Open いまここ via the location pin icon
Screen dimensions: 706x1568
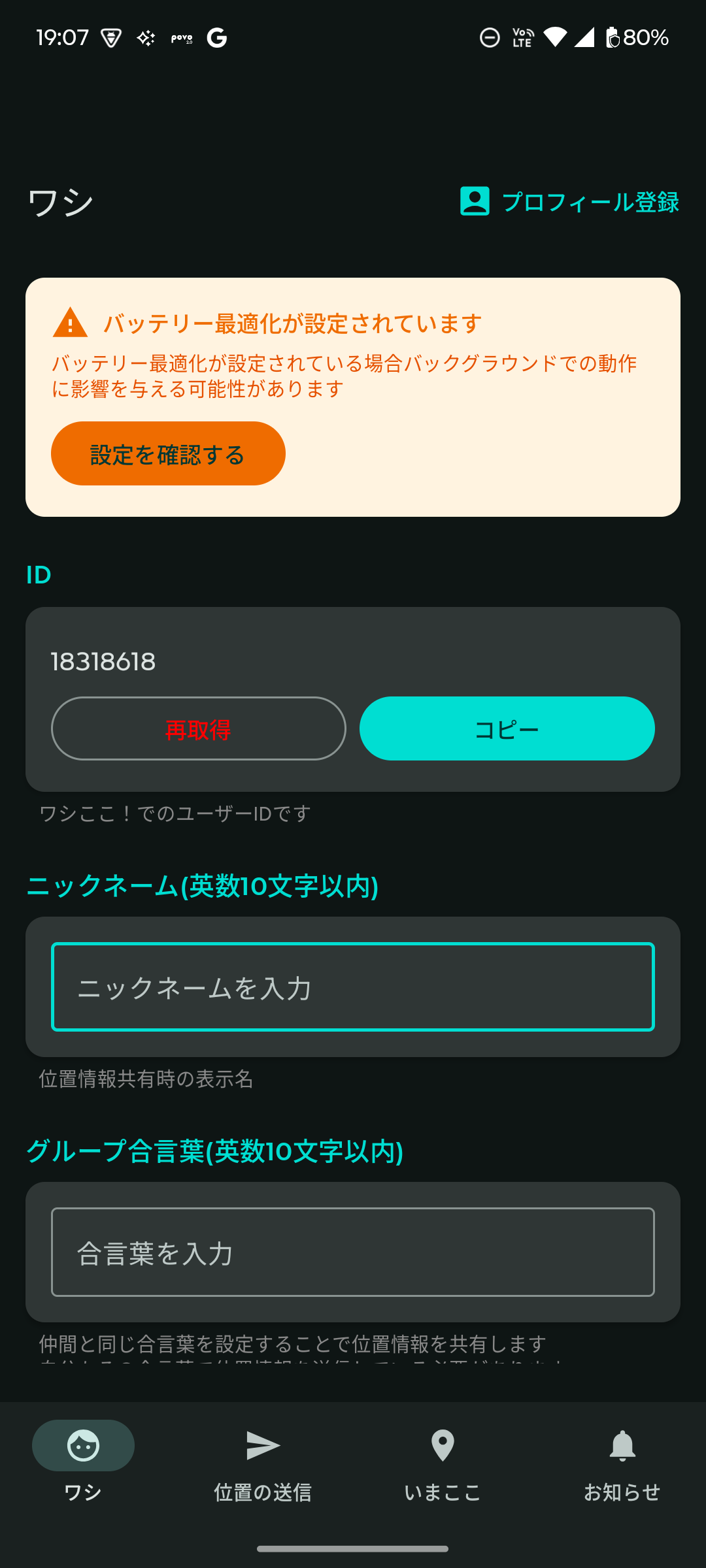coord(441,1445)
